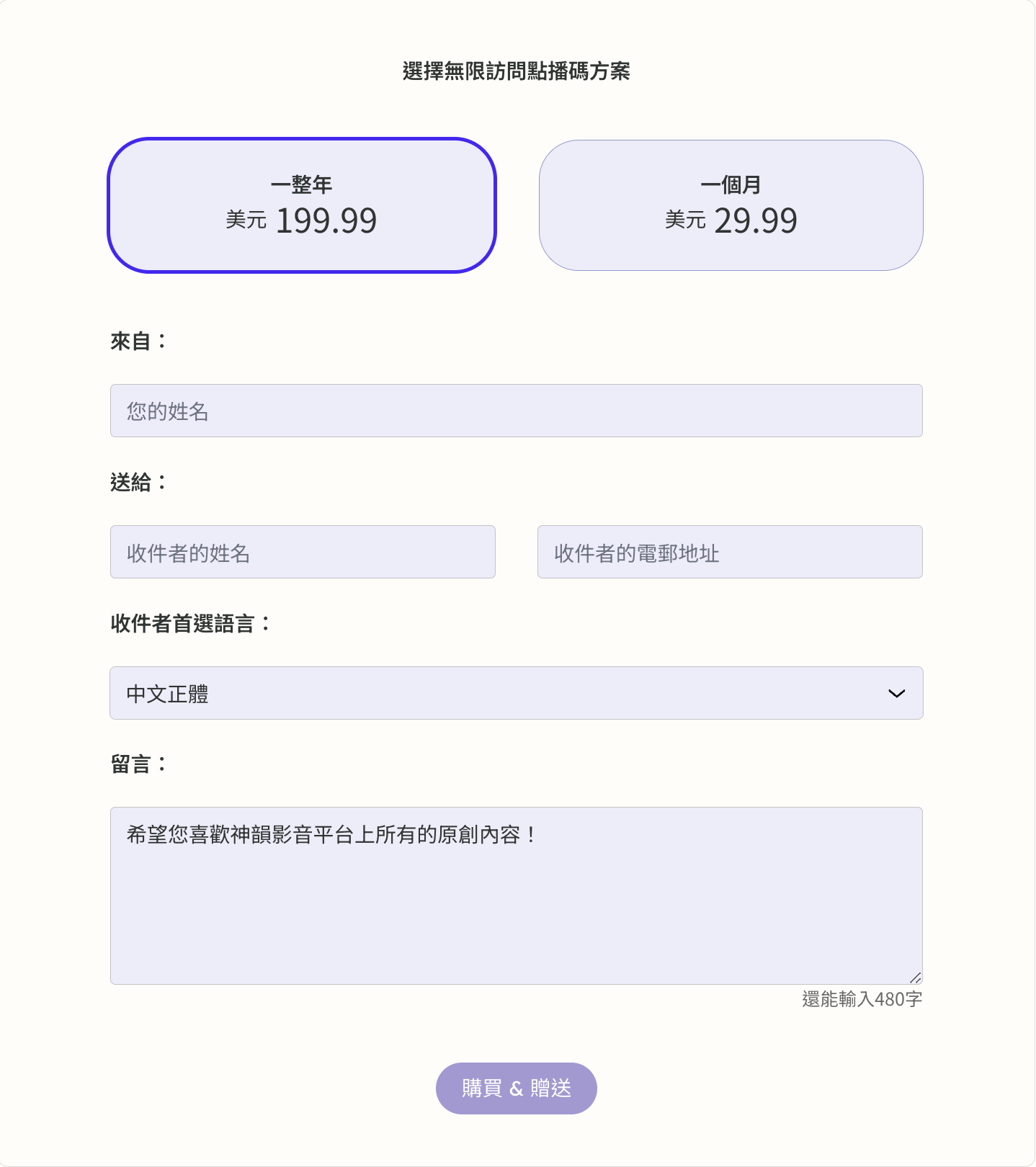Click the 收件者的電郵地址 email field
Screen dimensions: 1036x1167
[729, 552]
